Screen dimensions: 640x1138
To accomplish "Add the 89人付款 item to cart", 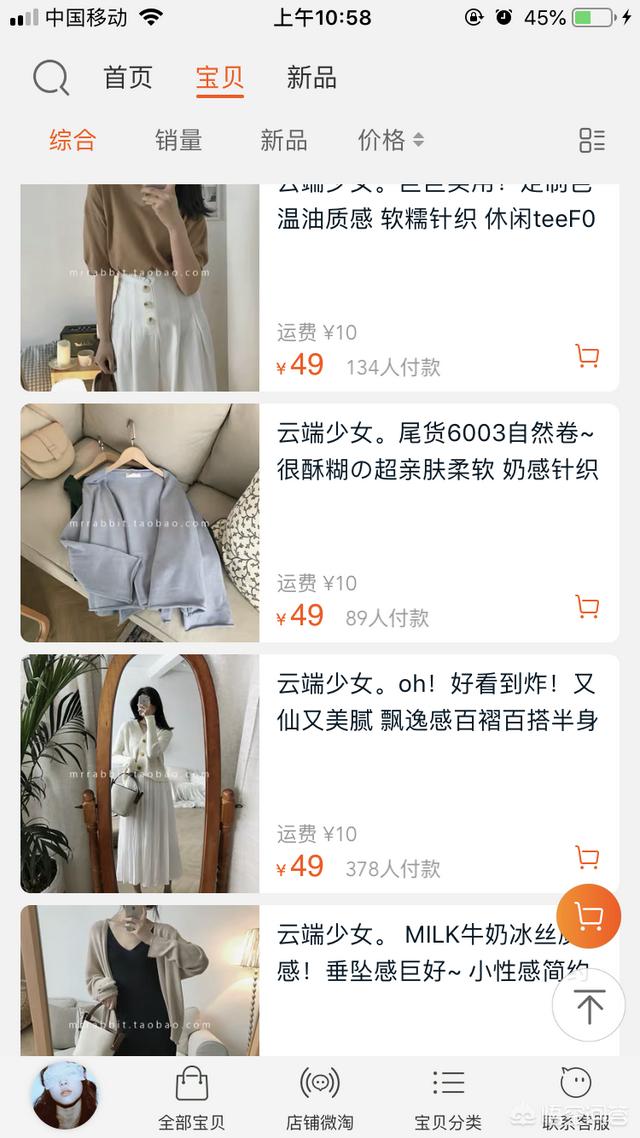I will point(587,606).
